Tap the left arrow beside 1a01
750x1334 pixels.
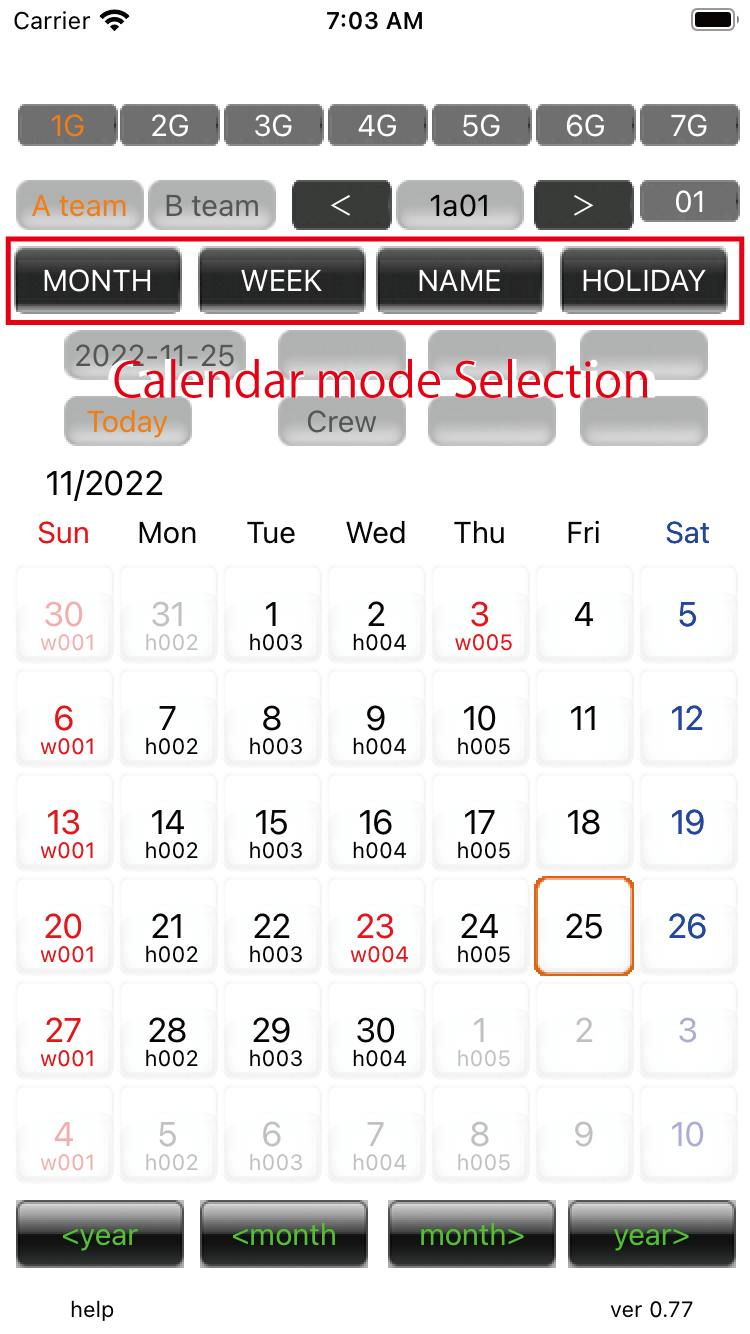(x=341, y=205)
